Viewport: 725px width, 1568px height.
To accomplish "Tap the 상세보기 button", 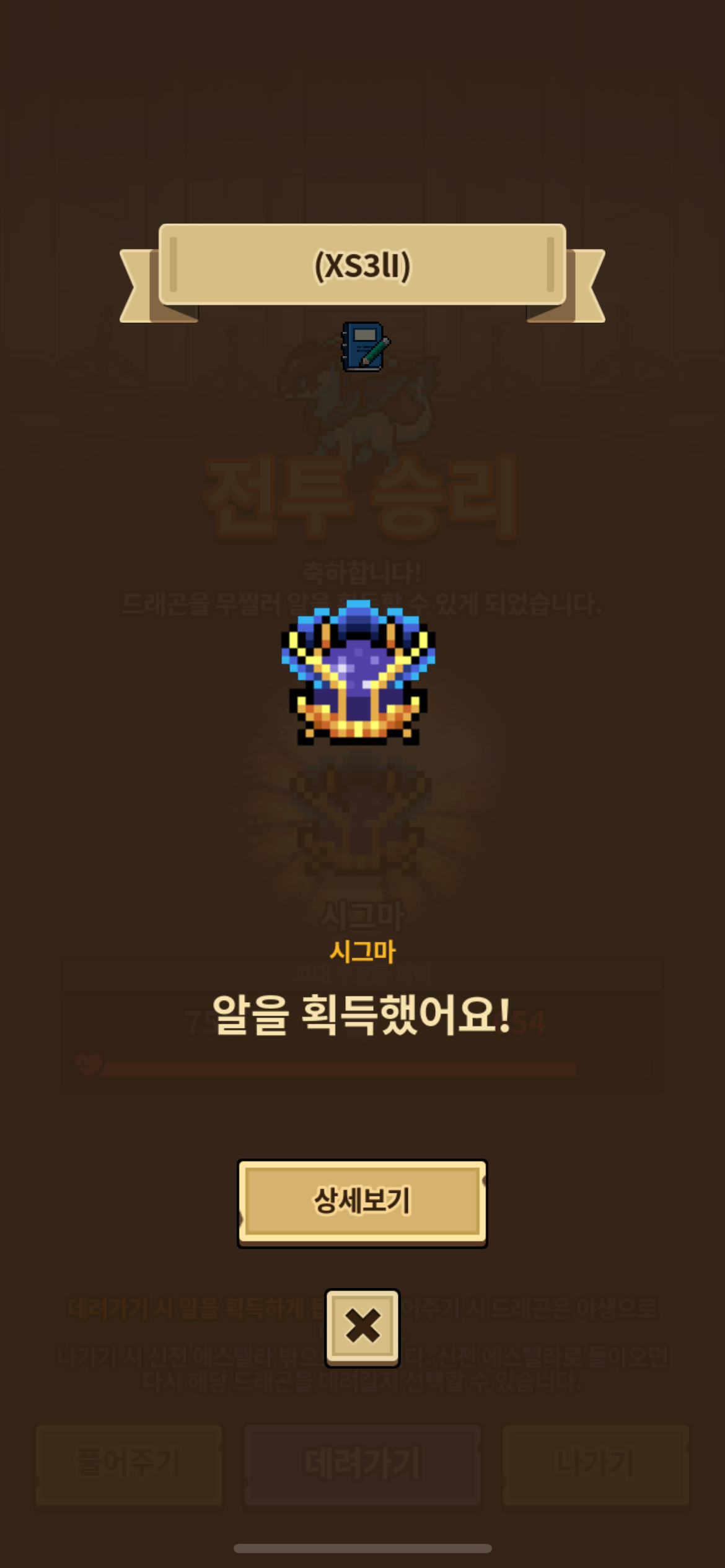I will 362,1203.
